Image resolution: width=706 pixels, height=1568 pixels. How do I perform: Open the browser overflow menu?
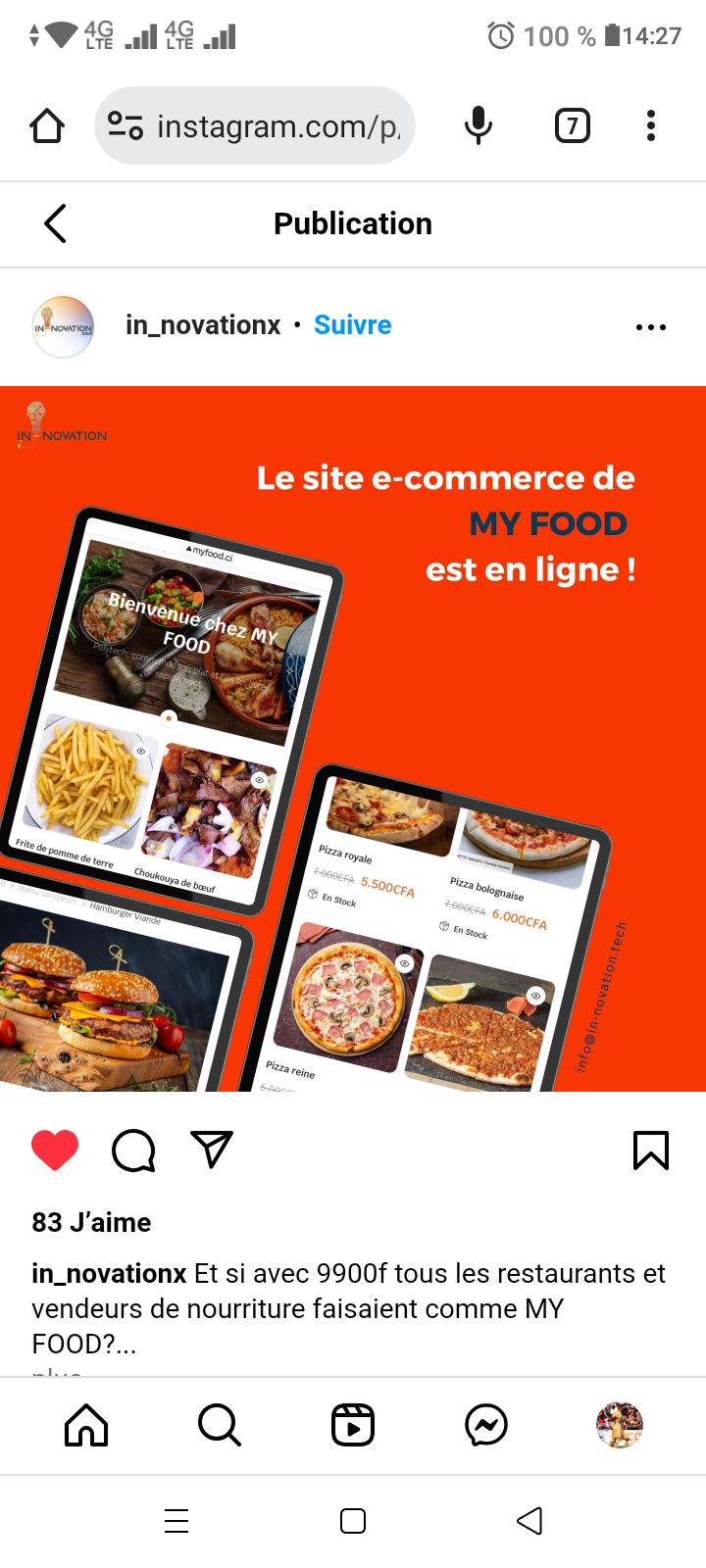pos(651,125)
